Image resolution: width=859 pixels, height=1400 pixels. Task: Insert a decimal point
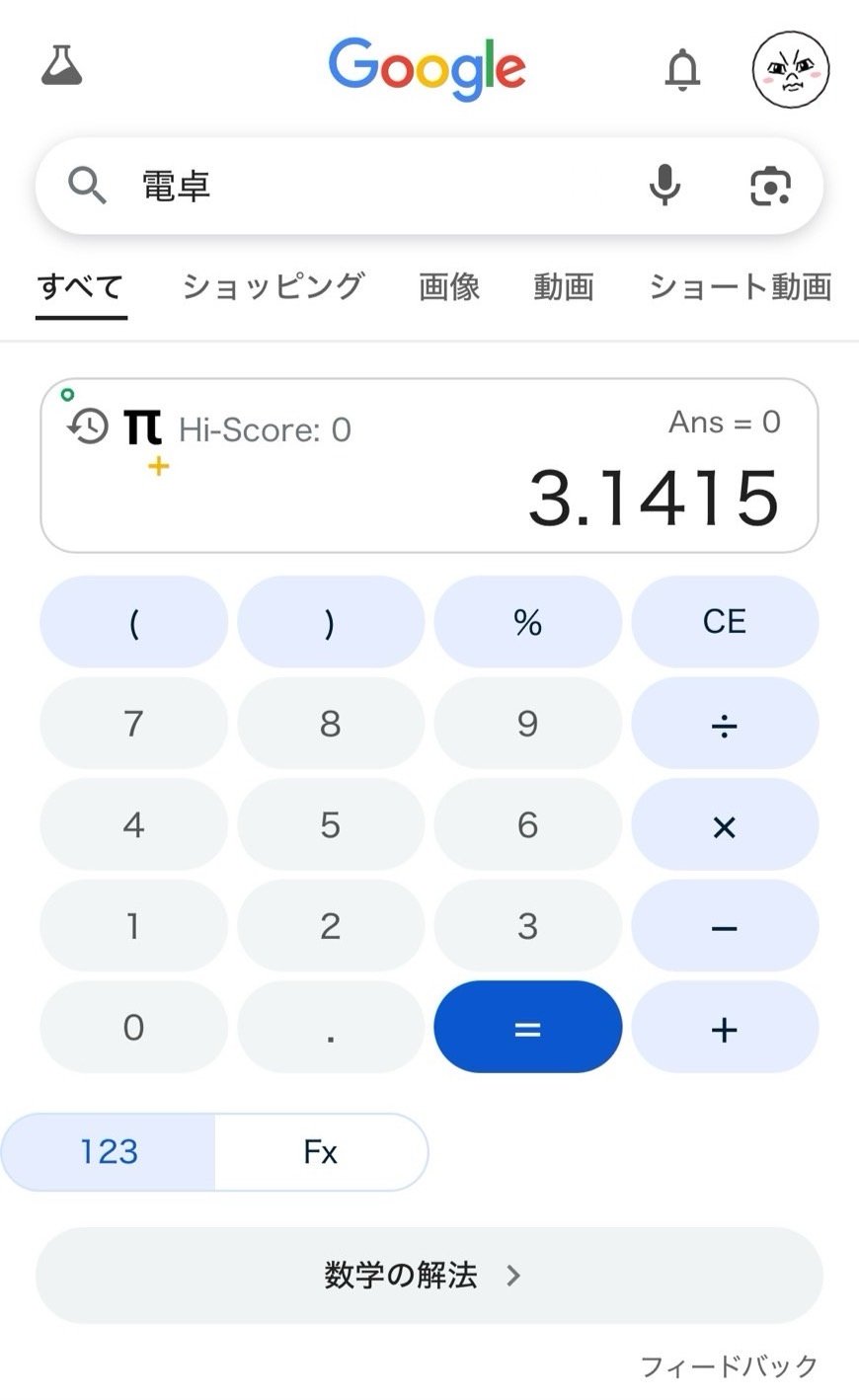[x=330, y=1028]
